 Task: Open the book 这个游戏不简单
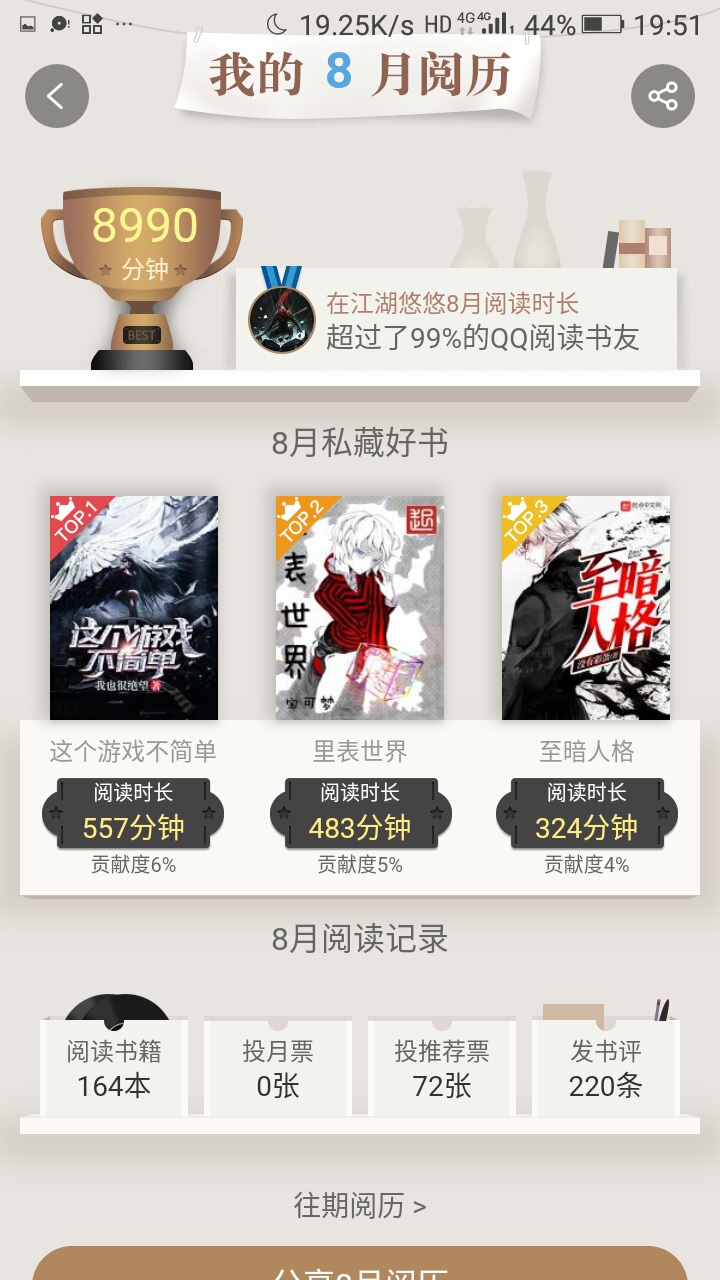134,608
